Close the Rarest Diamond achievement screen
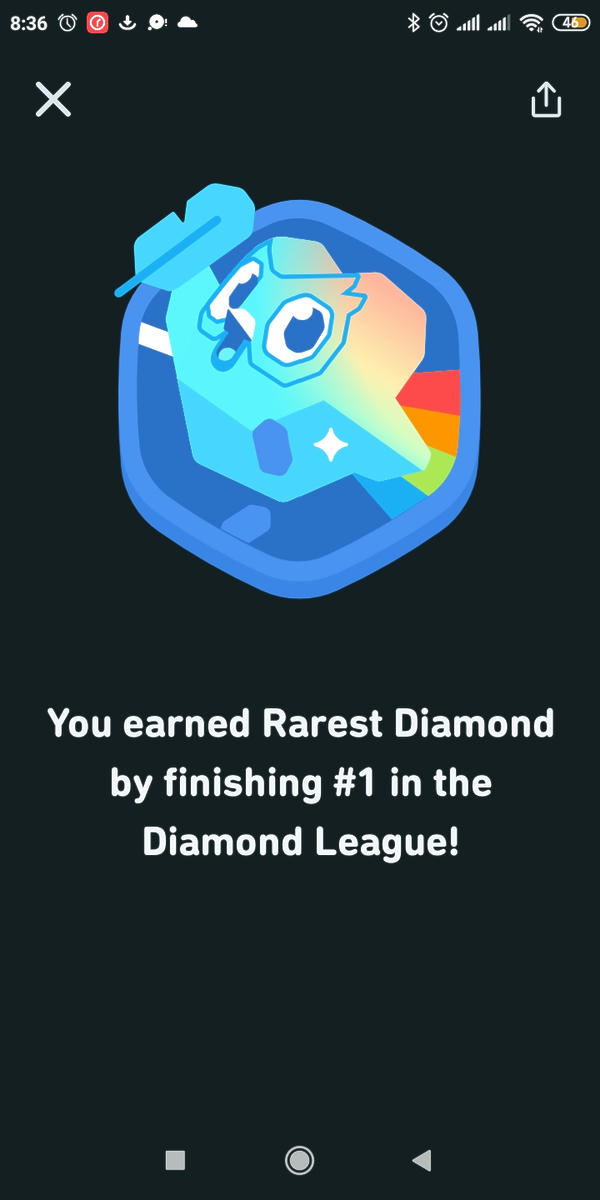Screen dimensions: 600x1200 click(53, 99)
